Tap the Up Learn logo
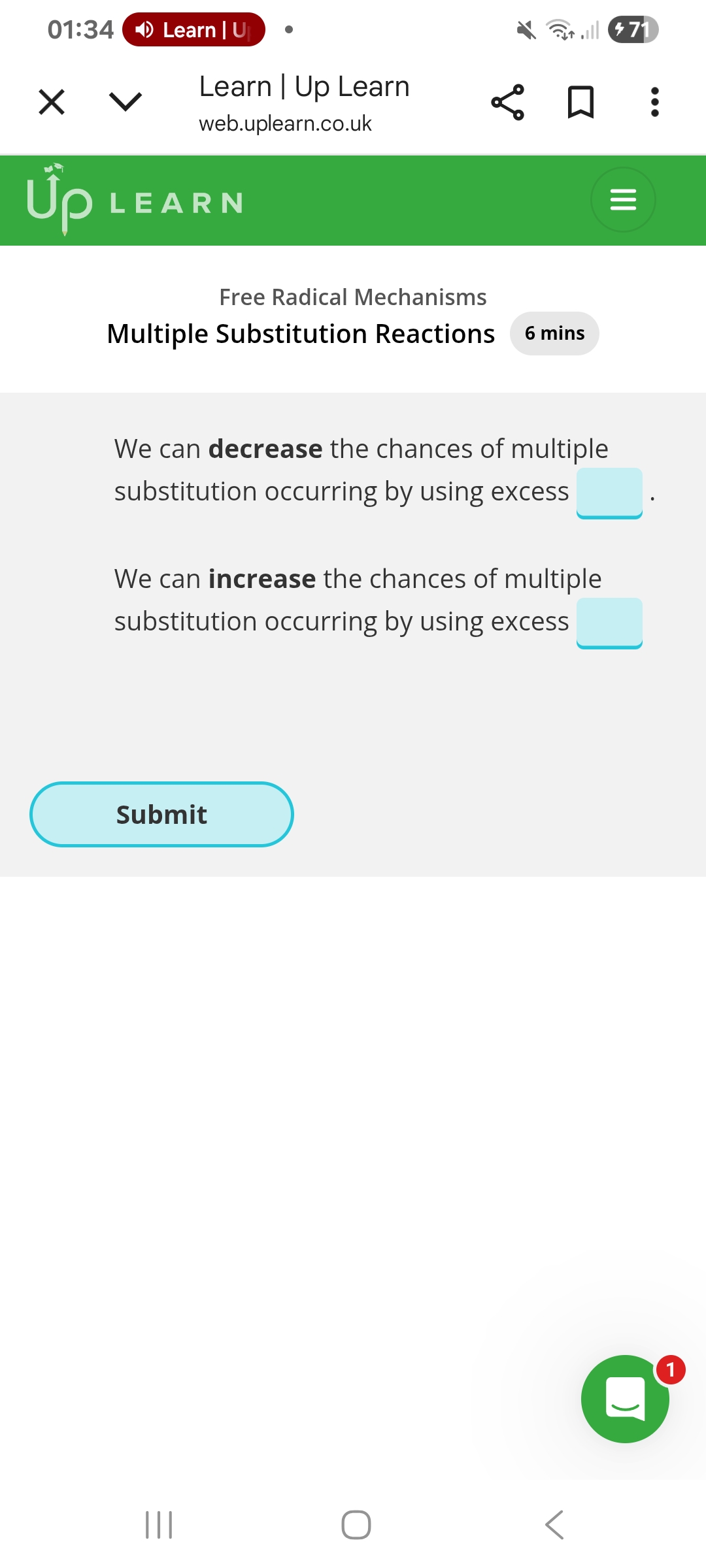706x1568 pixels. click(x=135, y=200)
